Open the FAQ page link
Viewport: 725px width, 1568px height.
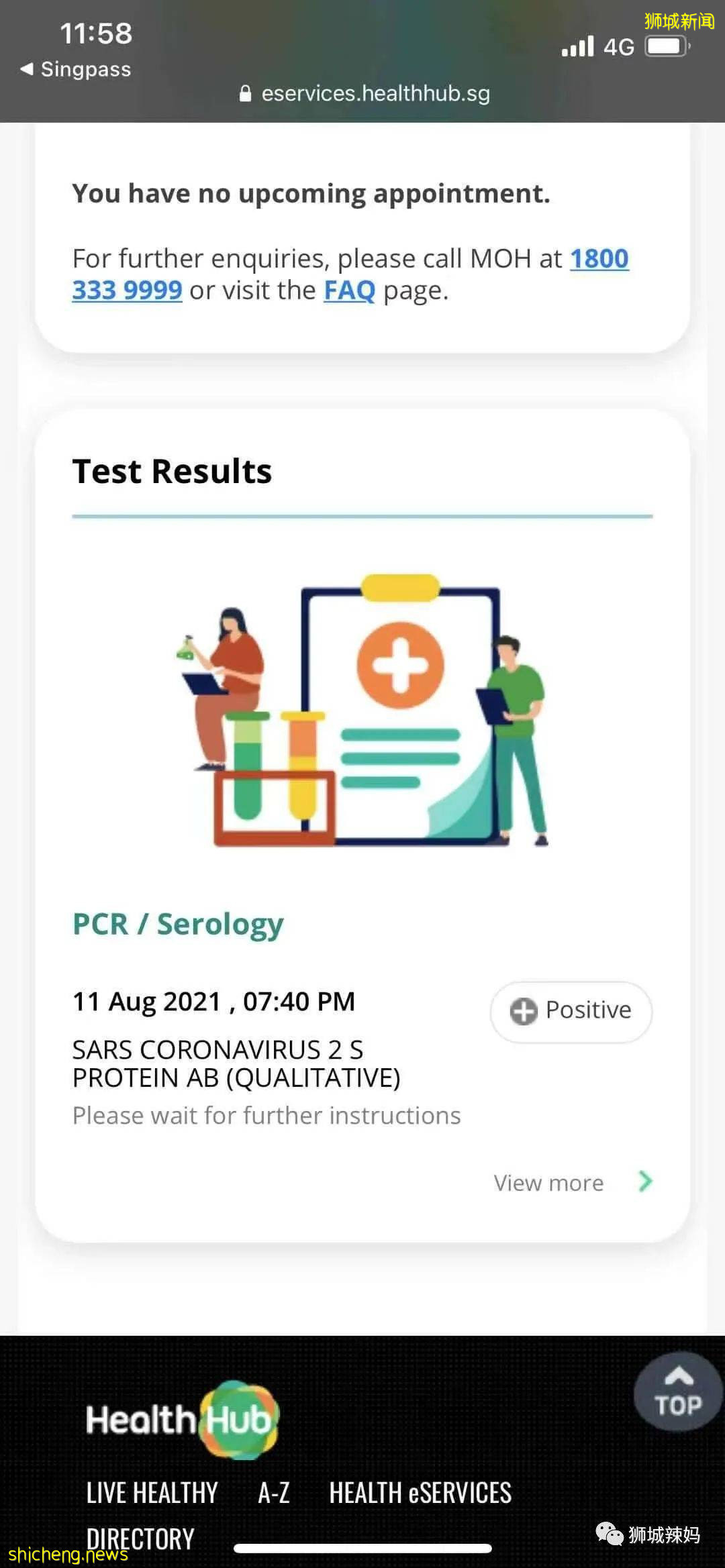point(349,291)
